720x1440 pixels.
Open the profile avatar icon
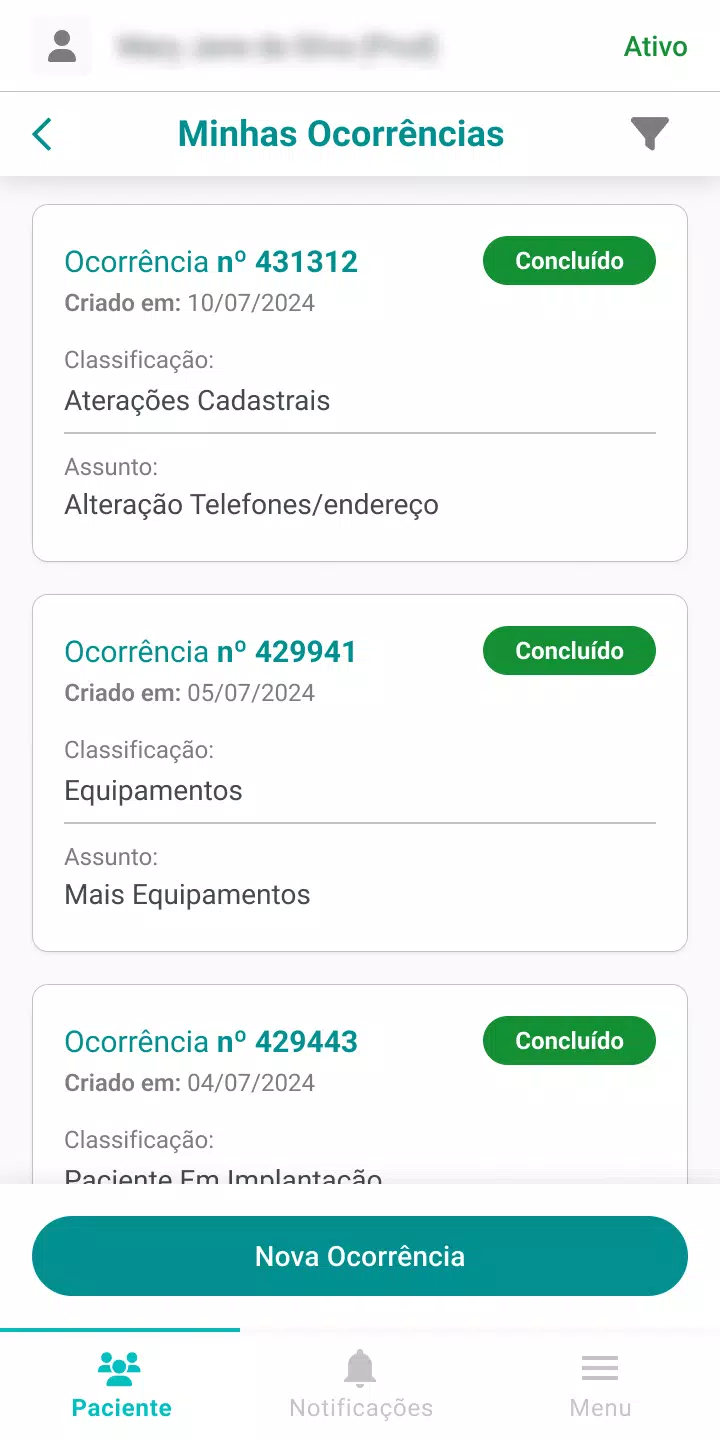[62, 46]
